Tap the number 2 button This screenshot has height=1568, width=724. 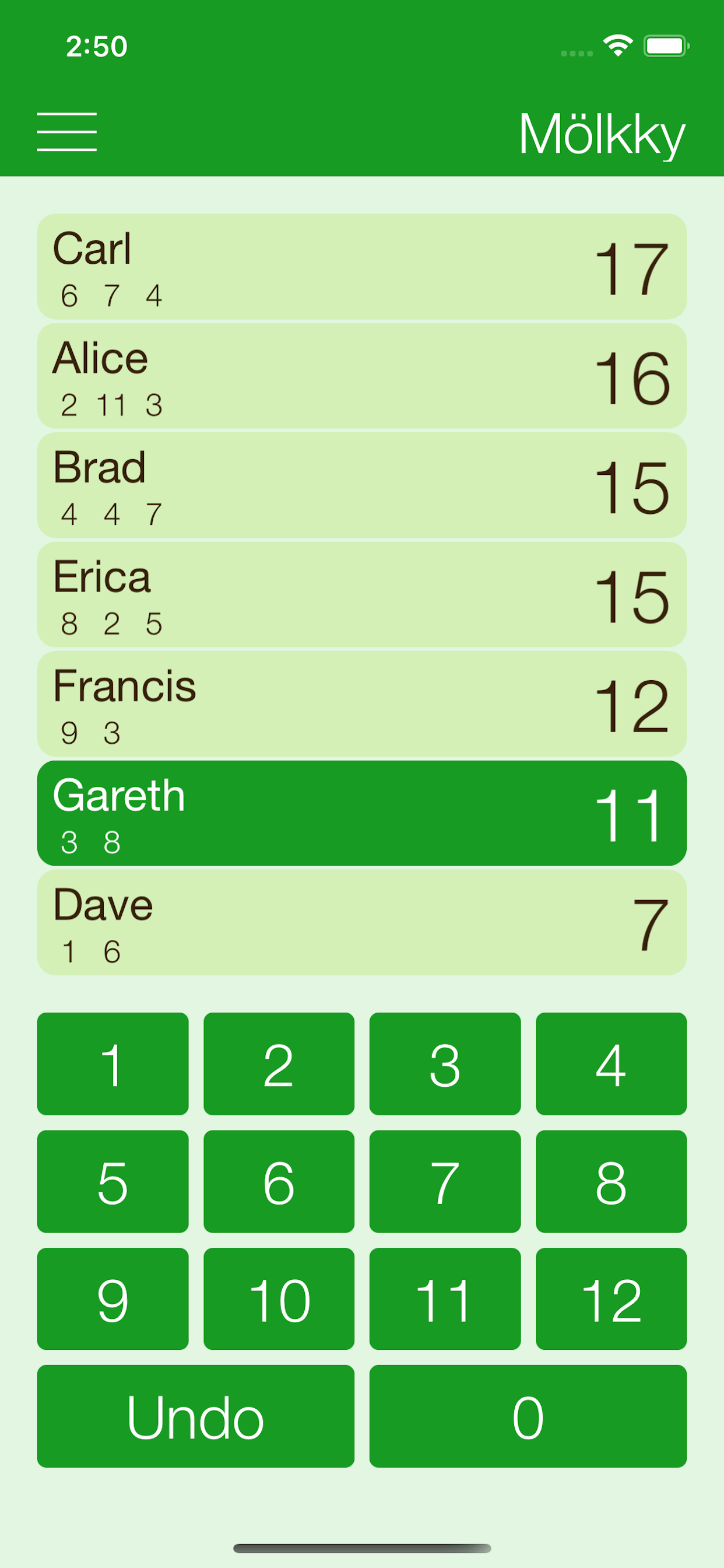coord(279,1063)
